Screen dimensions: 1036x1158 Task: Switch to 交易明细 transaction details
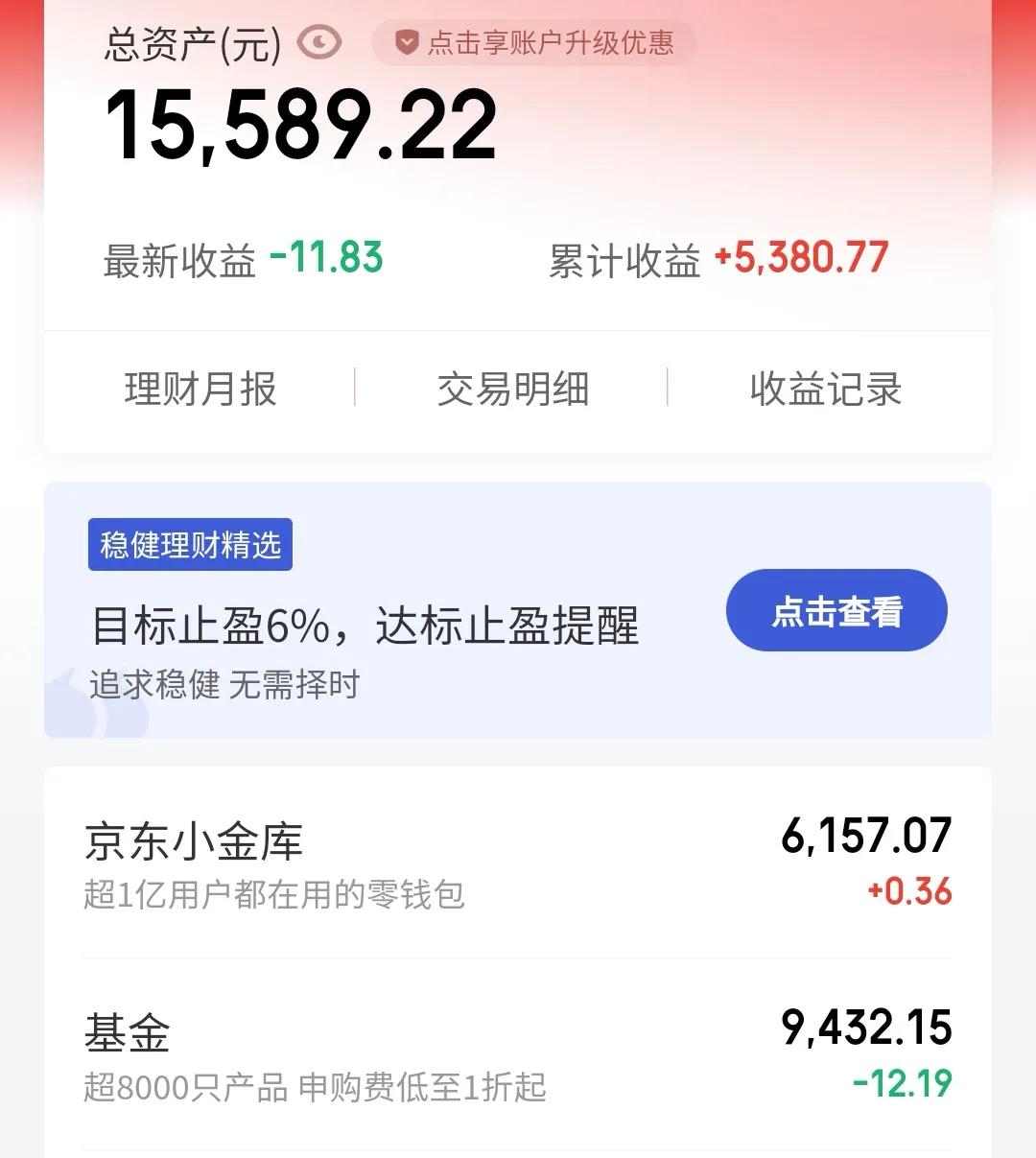515,389
